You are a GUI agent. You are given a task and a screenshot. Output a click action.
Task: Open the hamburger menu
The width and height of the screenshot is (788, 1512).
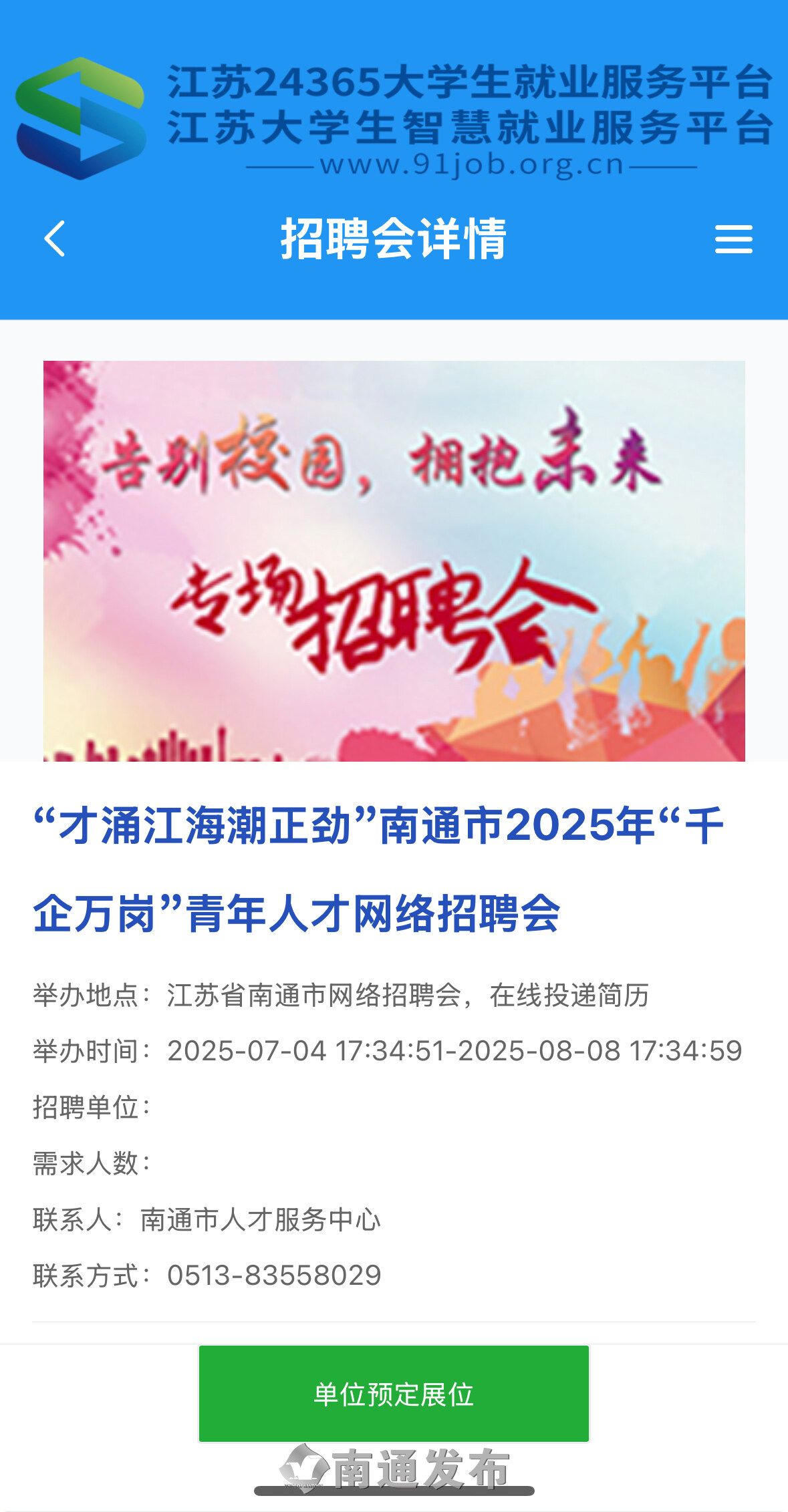733,239
